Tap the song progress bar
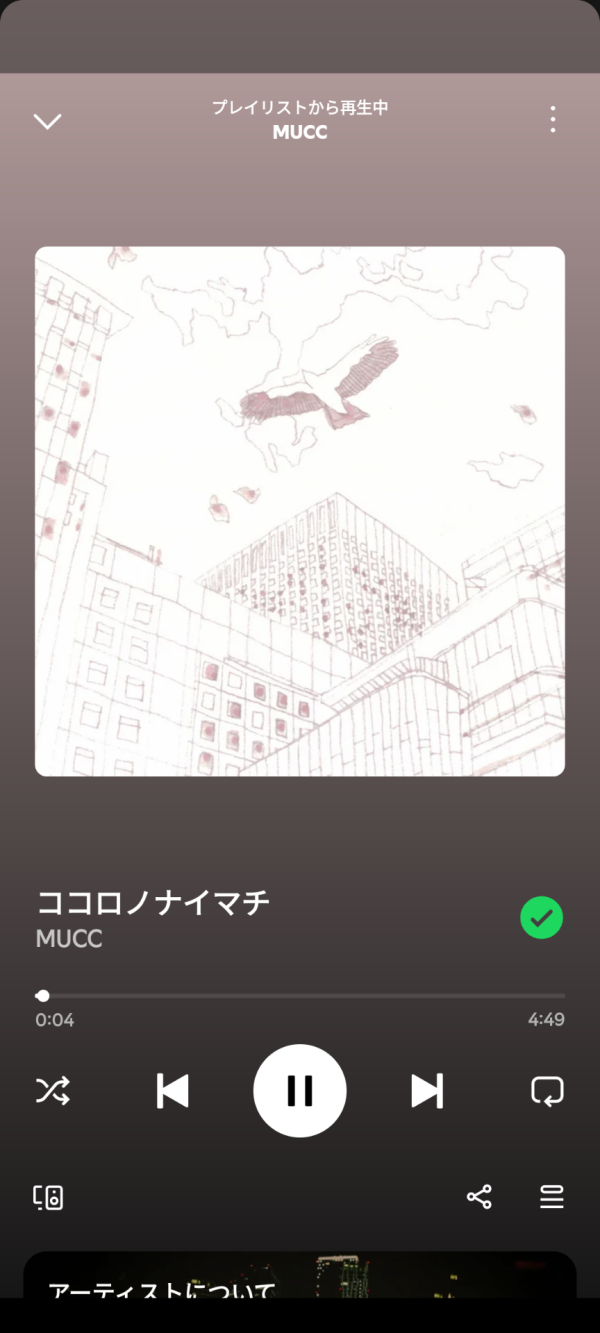This screenshot has width=600, height=1333. pyautogui.click(x=300, y=996)
